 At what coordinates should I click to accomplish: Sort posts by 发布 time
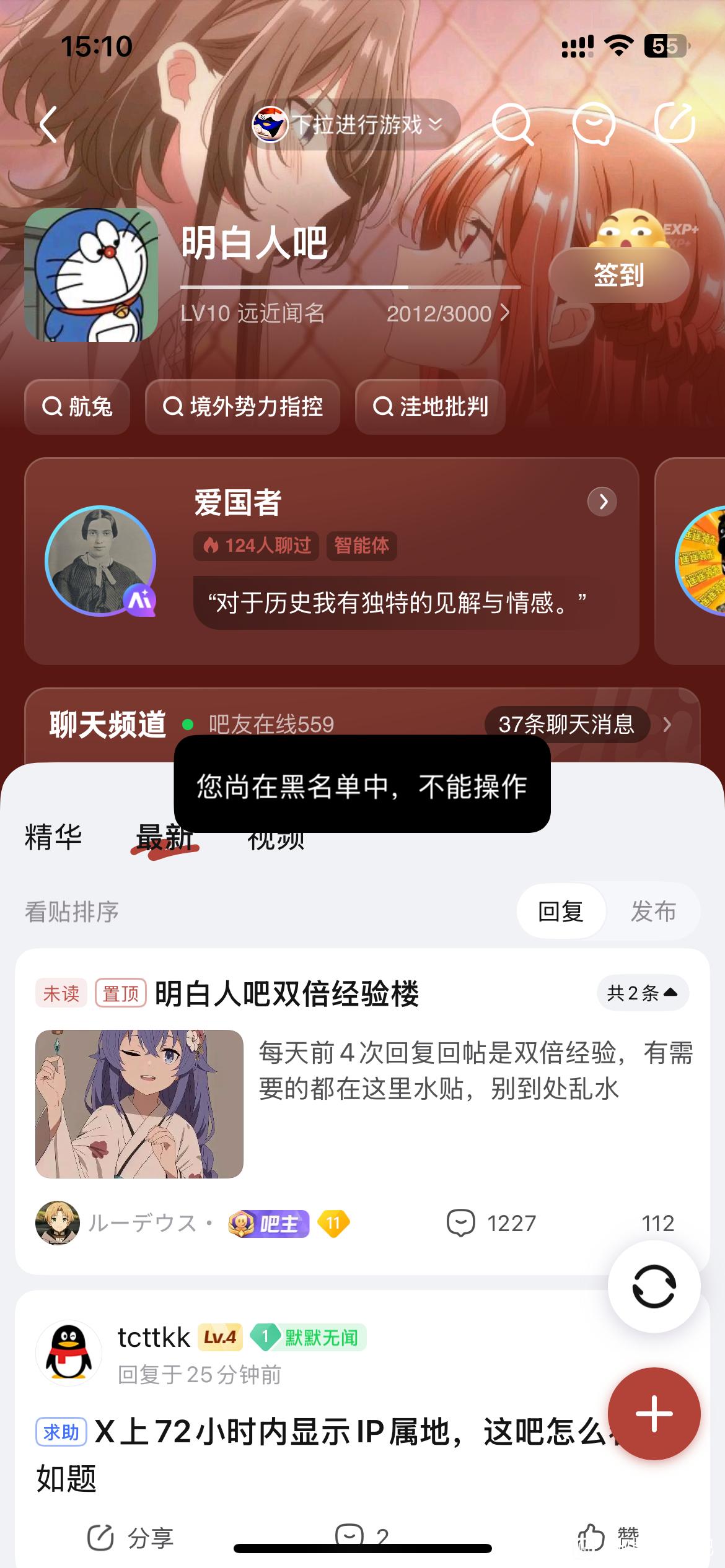coord(653,912)
